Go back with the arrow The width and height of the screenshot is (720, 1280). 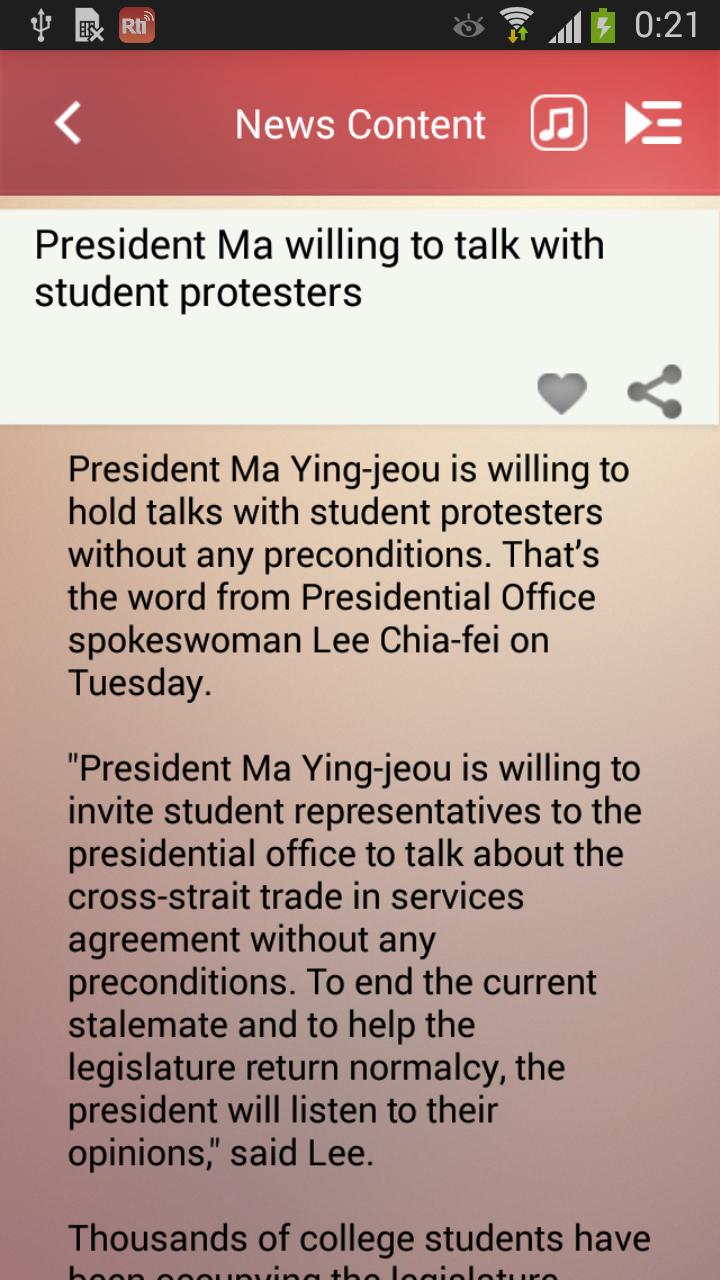pyautogui.click(x=67, y=124)
